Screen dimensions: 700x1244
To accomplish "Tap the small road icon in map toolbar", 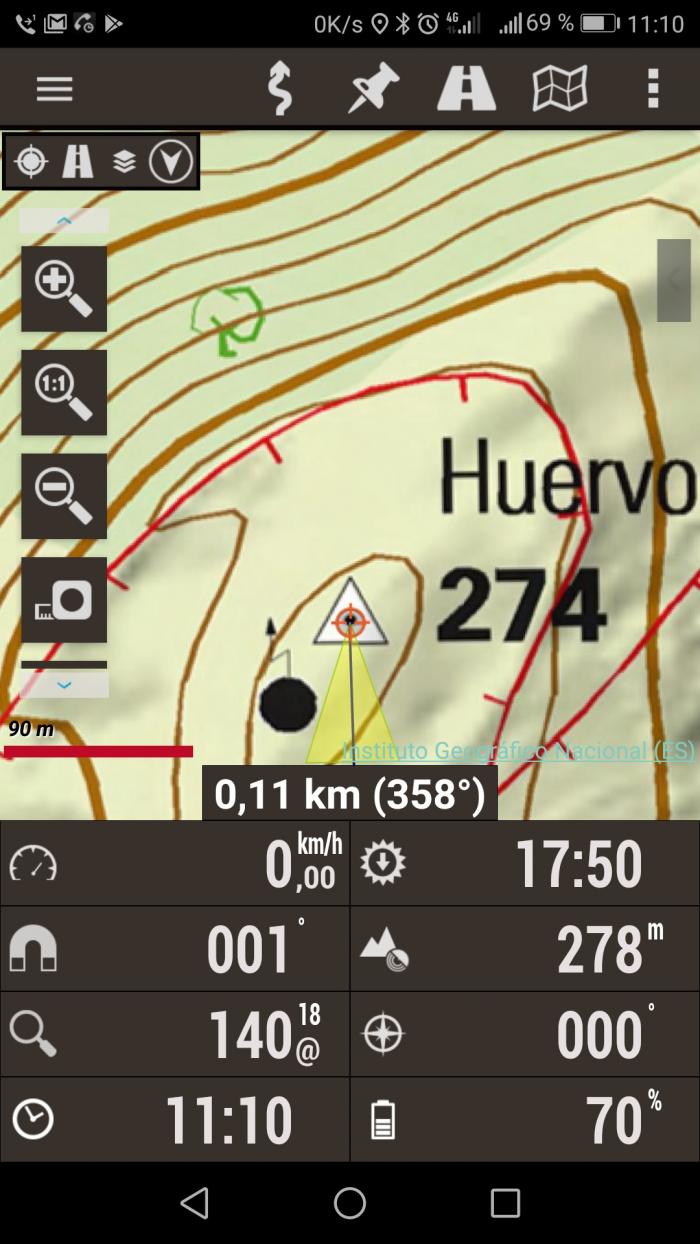I will pos(78,161).
